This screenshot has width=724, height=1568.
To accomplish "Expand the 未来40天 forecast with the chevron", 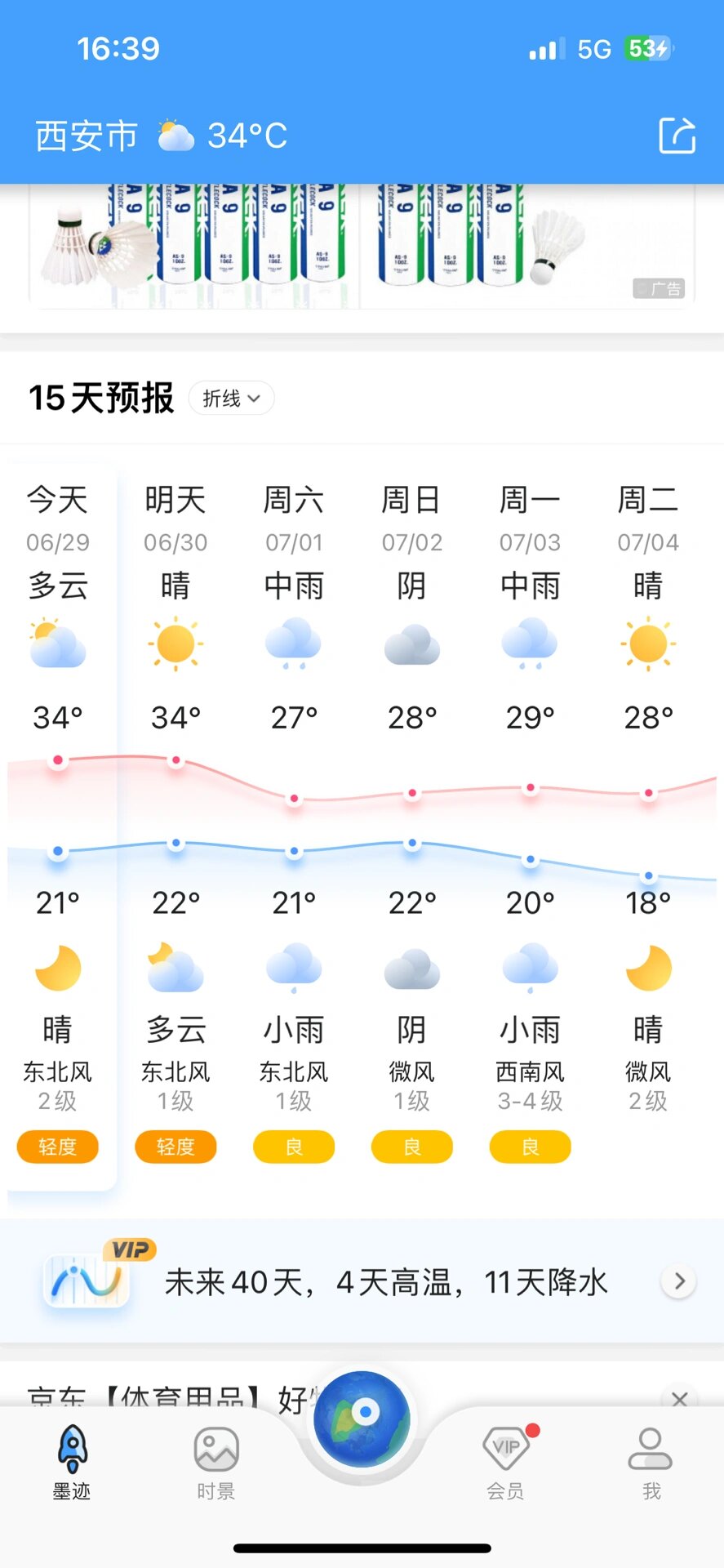I will (678, 1282).
